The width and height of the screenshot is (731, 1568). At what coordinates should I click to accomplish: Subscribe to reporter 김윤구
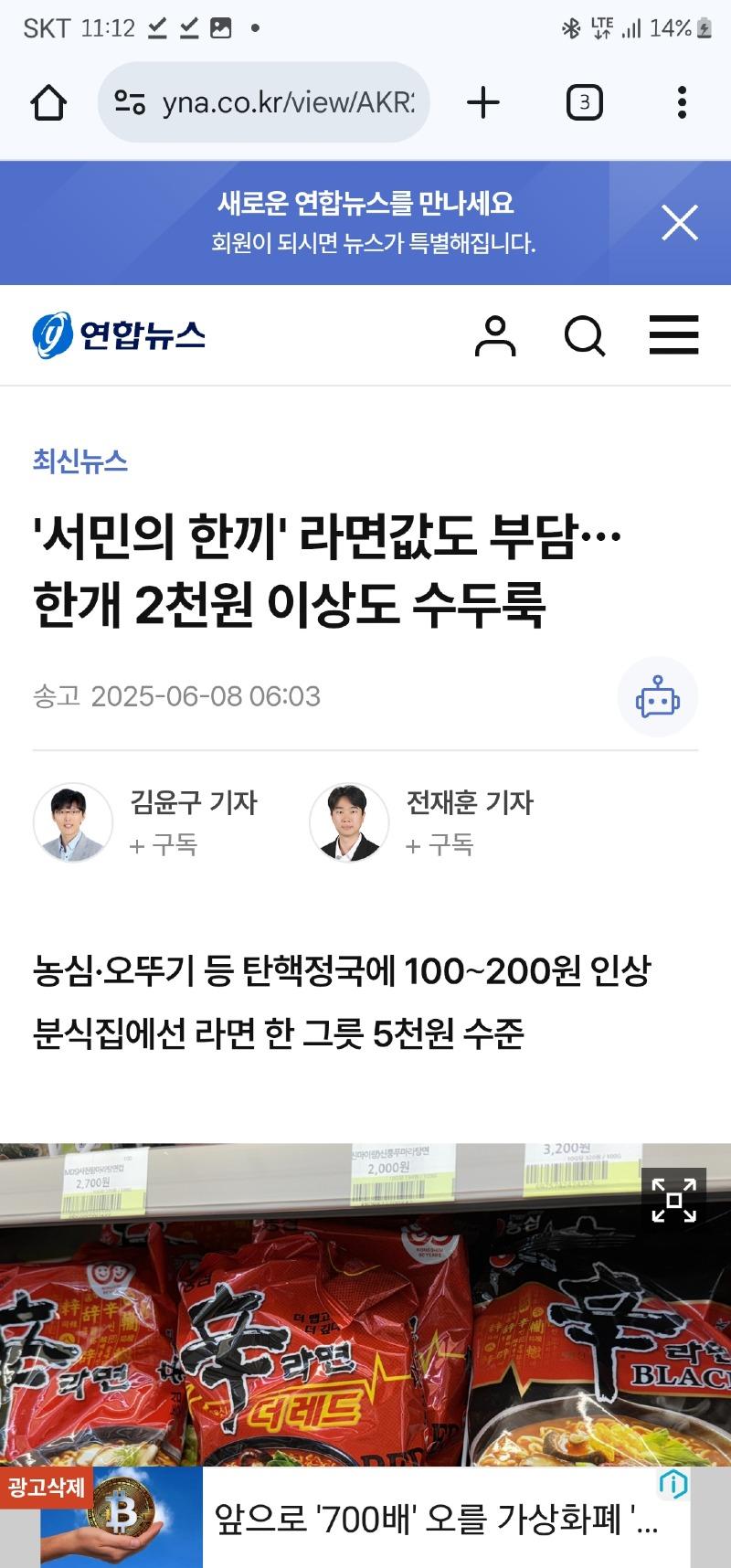(164, 845)
